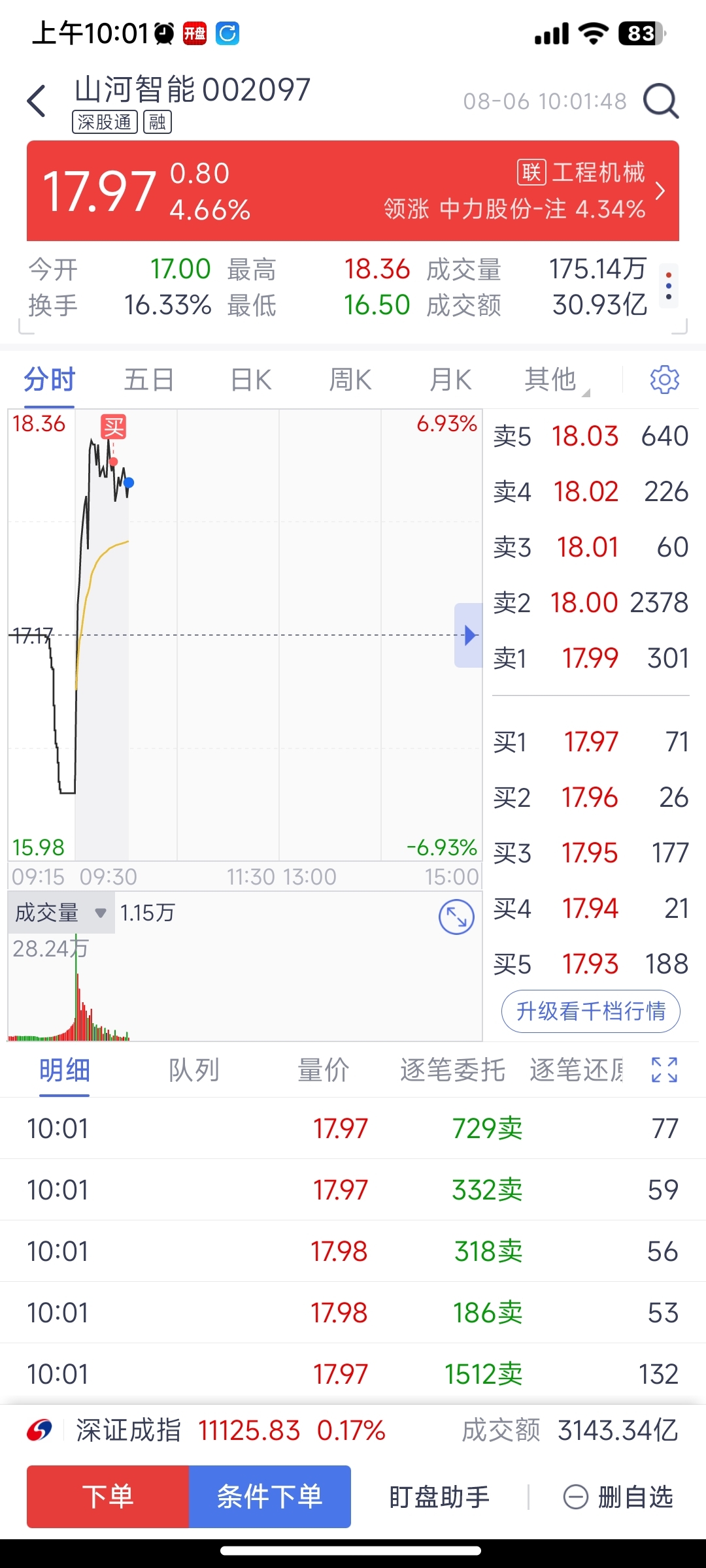Switch to the 五日 chart tab
This screenshot has width=706, height=1568.
[x=149, y=380]
